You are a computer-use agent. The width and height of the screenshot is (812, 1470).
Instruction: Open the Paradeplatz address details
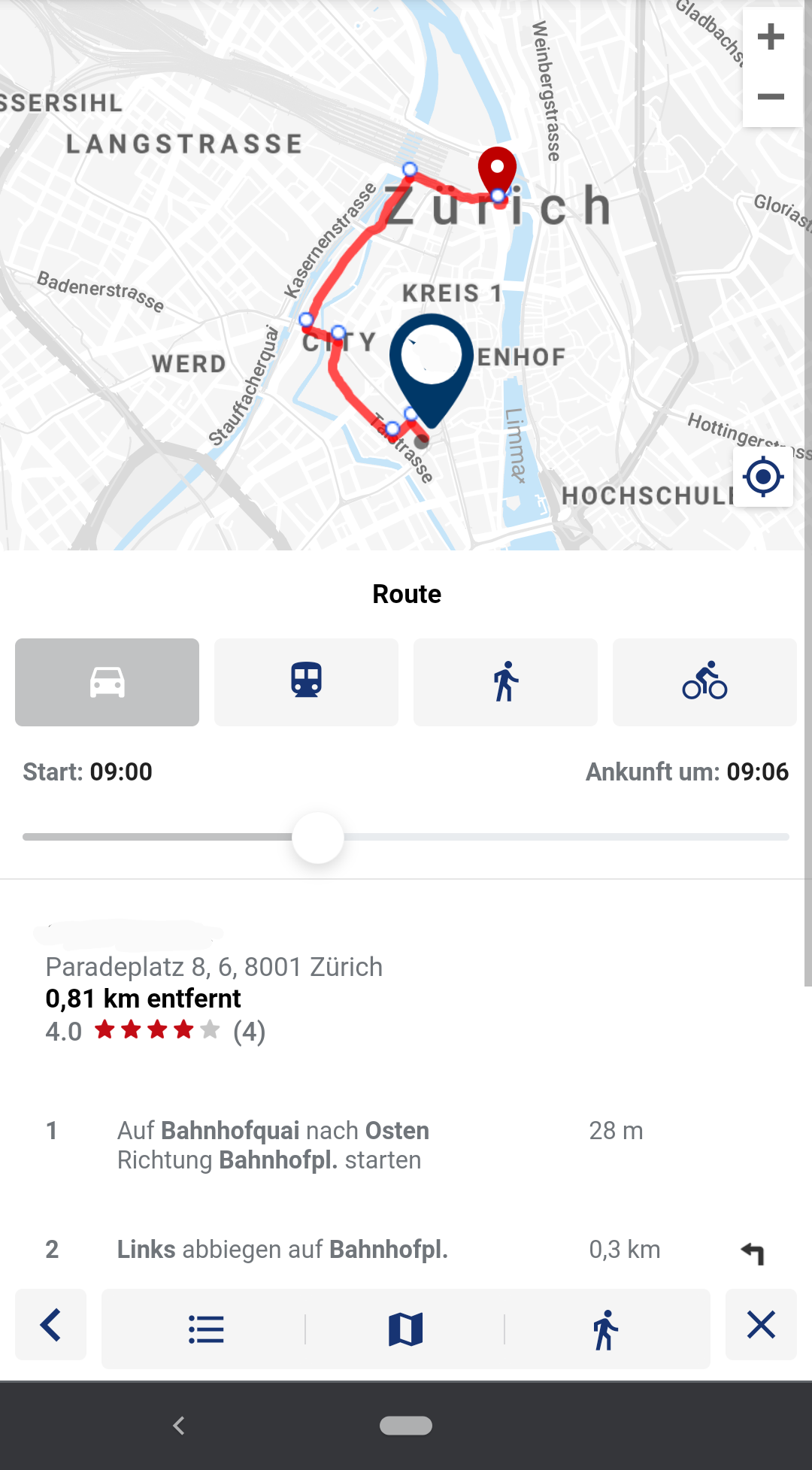214,967
